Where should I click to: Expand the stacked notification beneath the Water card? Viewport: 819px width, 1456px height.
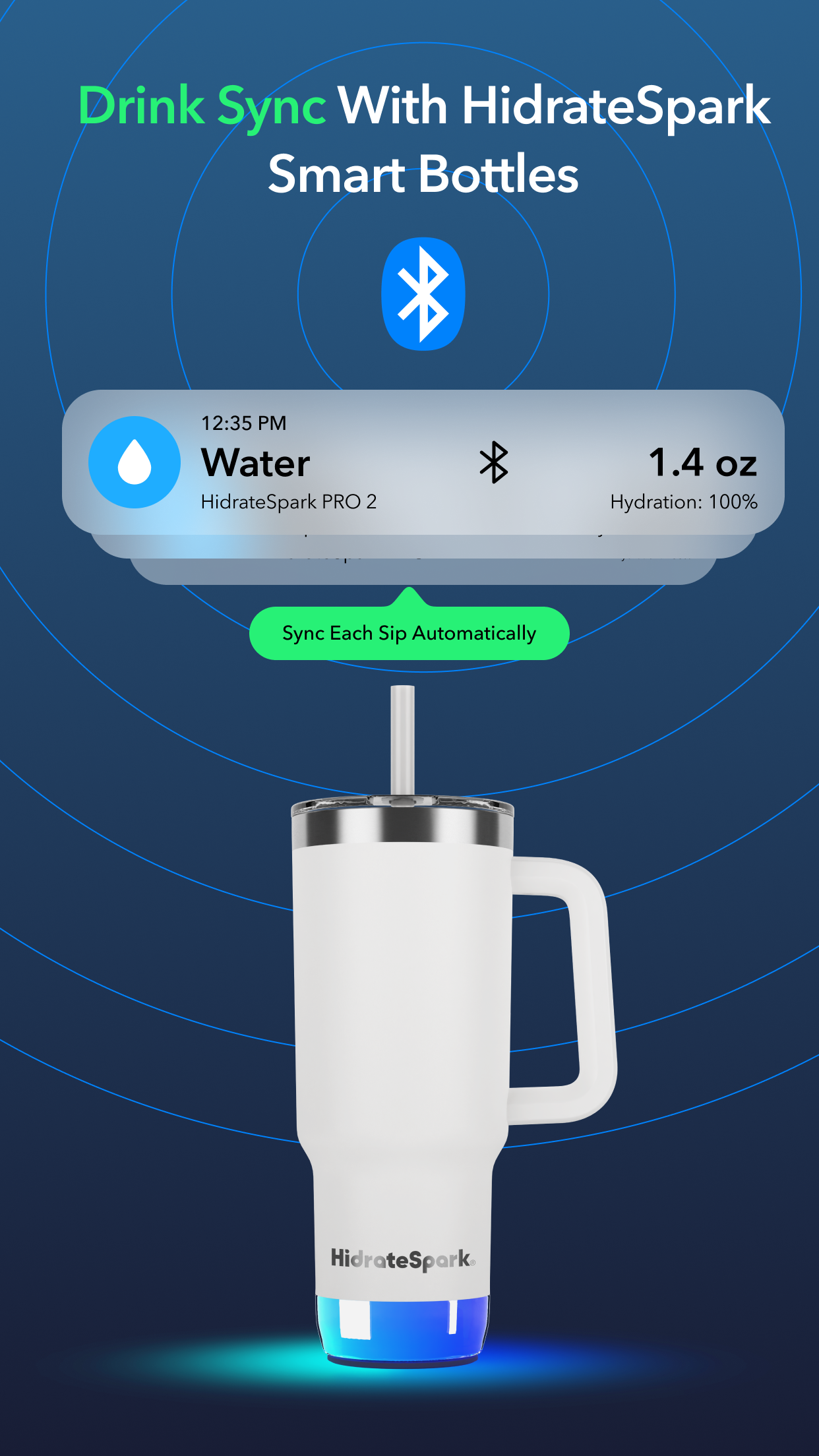point(409,564)
